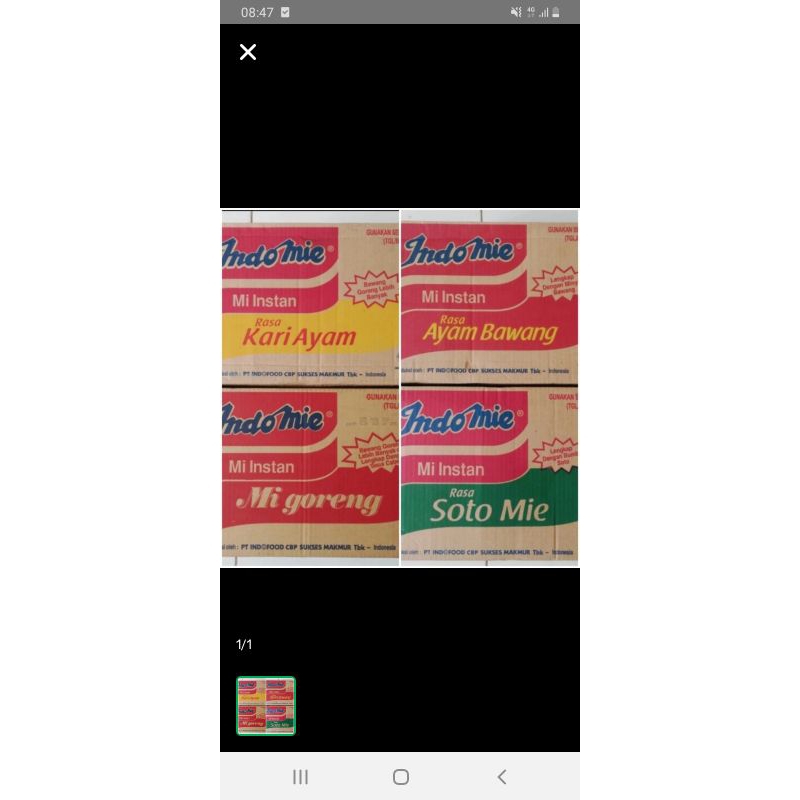This screenshot has width=800, height=800.
Task: Close the image viewer
Action: [x=248, y=52]
